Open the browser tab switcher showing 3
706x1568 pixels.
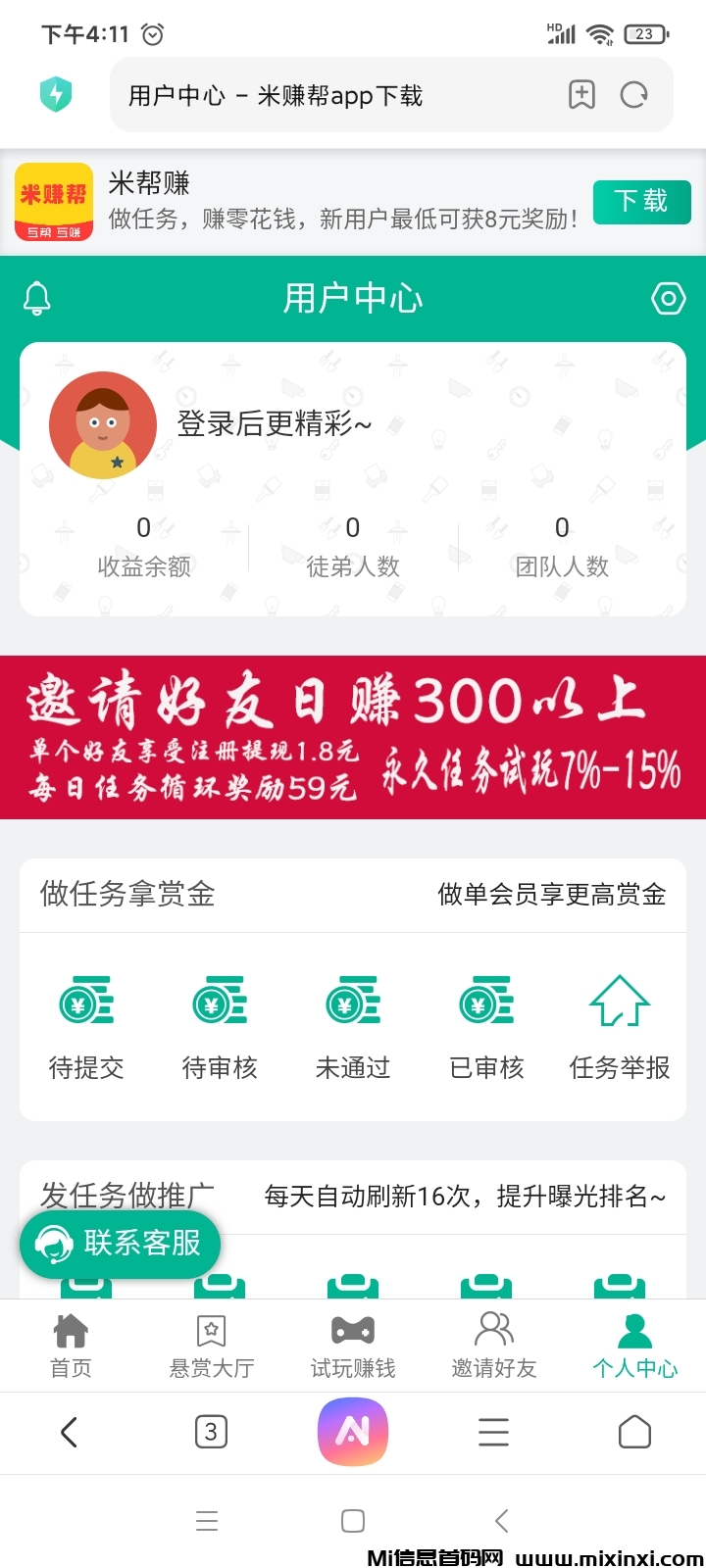point(211,1432)
